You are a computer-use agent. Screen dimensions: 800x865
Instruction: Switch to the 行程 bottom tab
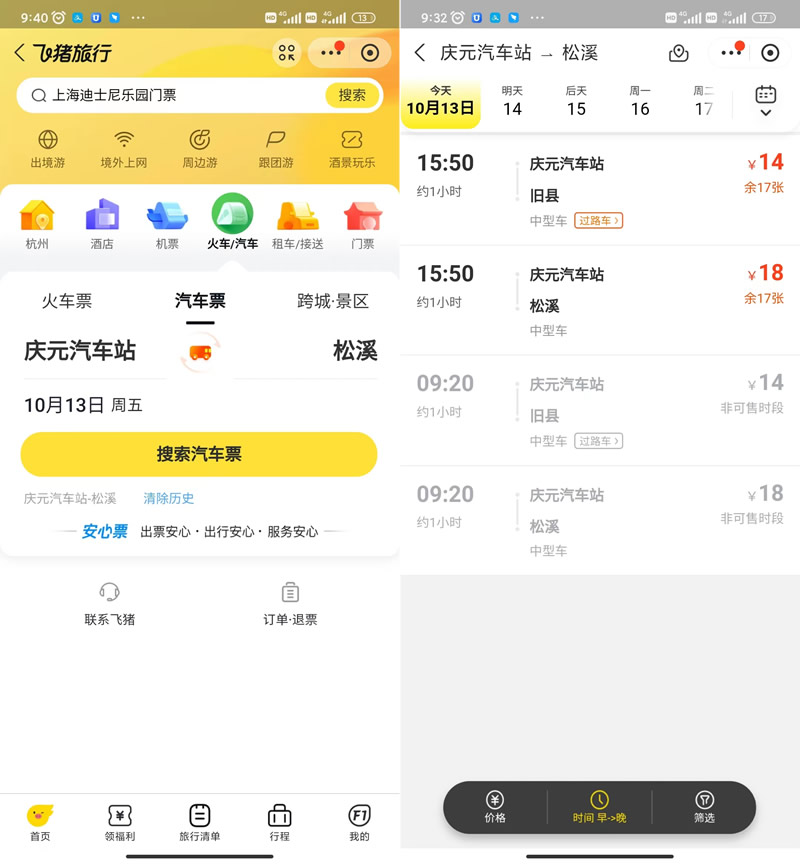(279, 823)
